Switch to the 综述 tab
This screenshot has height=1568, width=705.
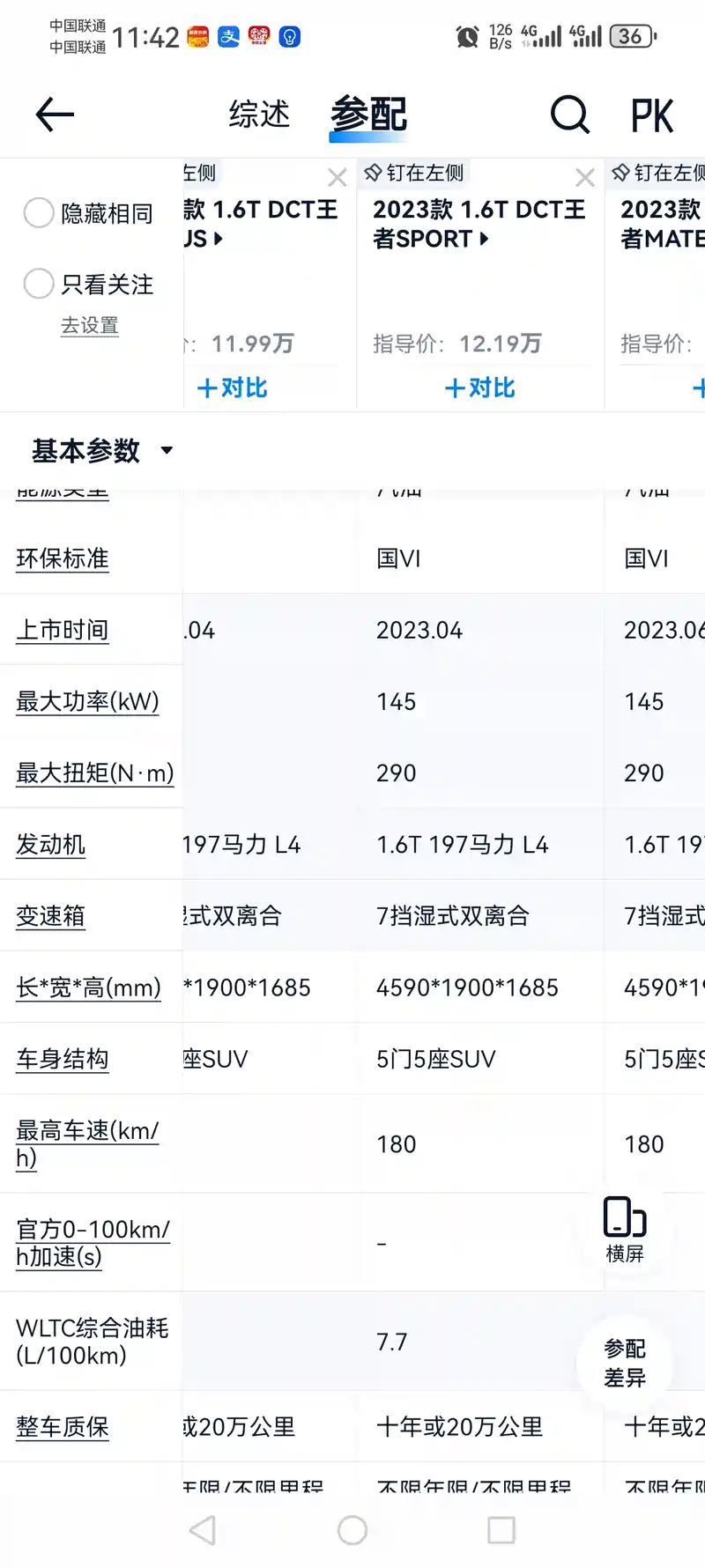coord(259,115)
